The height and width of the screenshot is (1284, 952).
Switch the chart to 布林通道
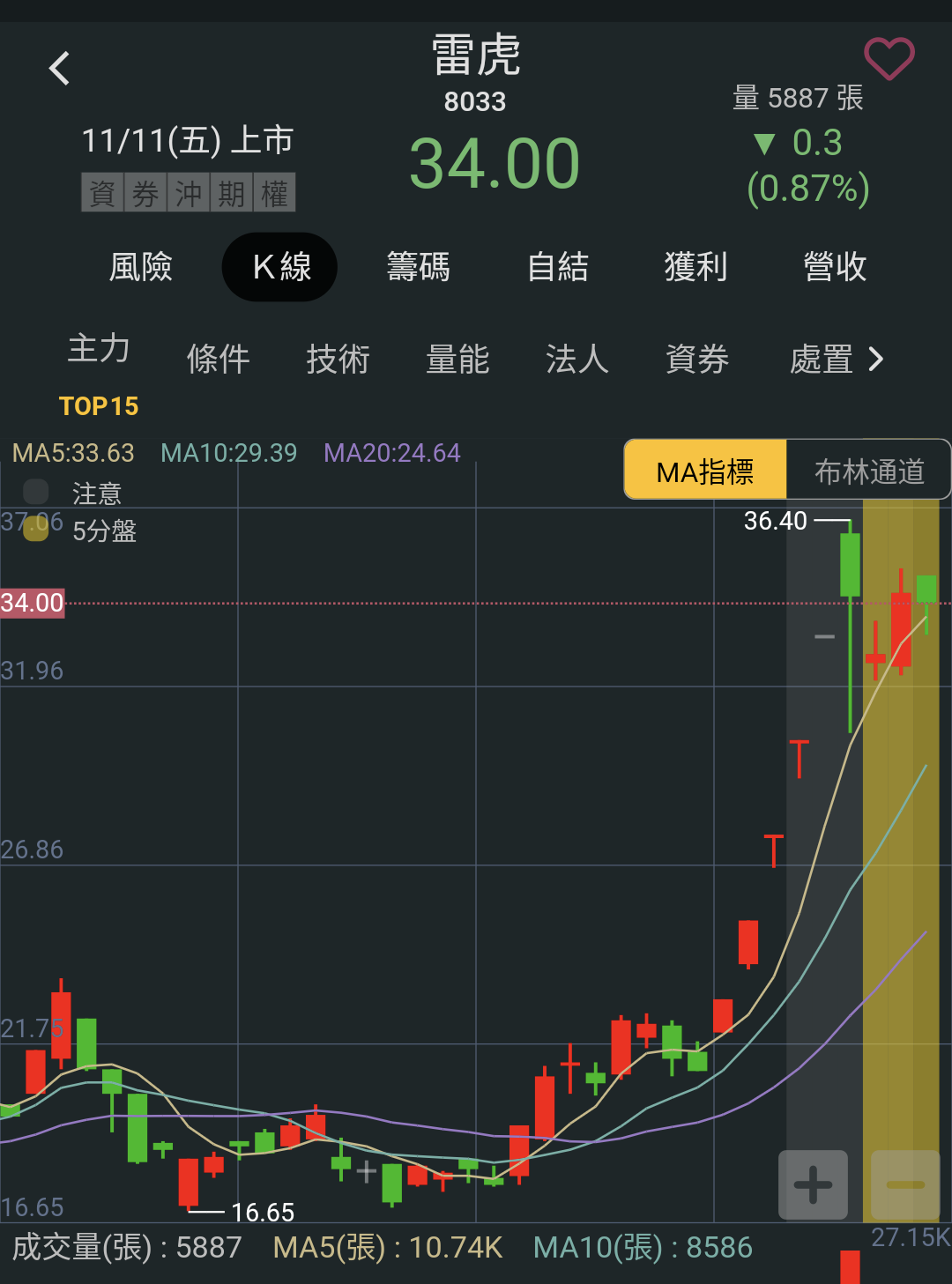coord(869,470)
